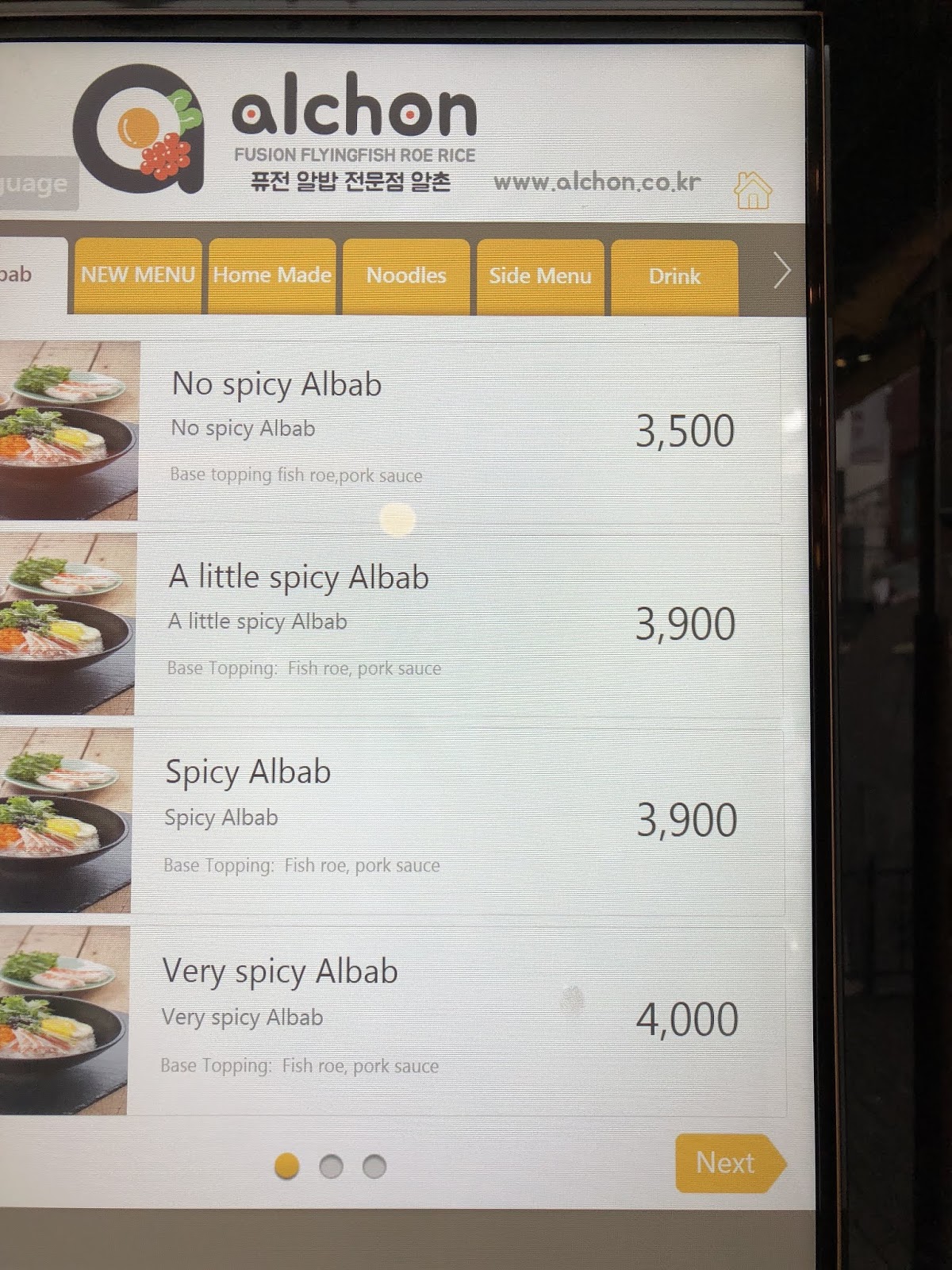Select the A little spicy Albab item

(397, 624)
